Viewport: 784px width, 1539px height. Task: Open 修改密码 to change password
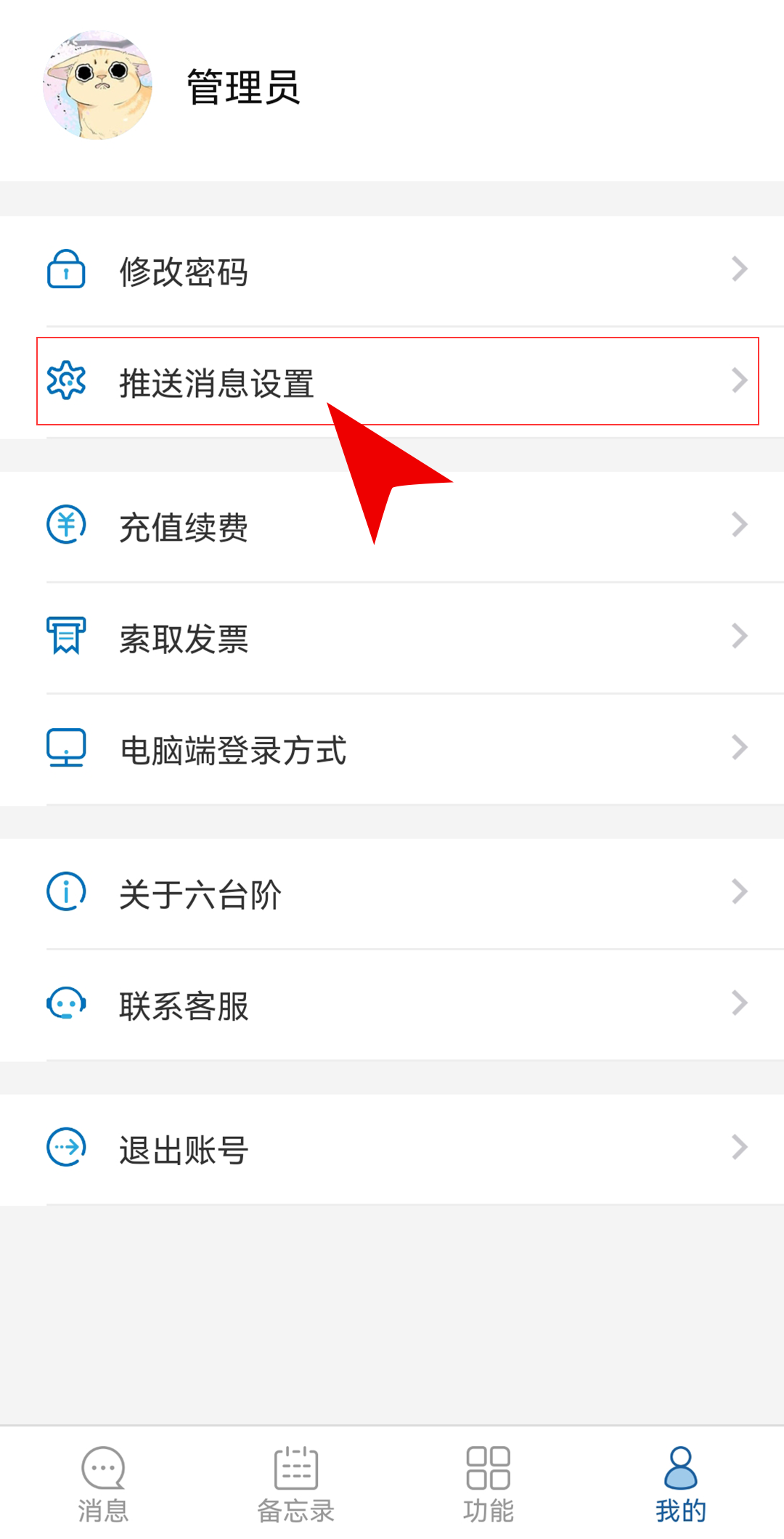pos(392,271)
